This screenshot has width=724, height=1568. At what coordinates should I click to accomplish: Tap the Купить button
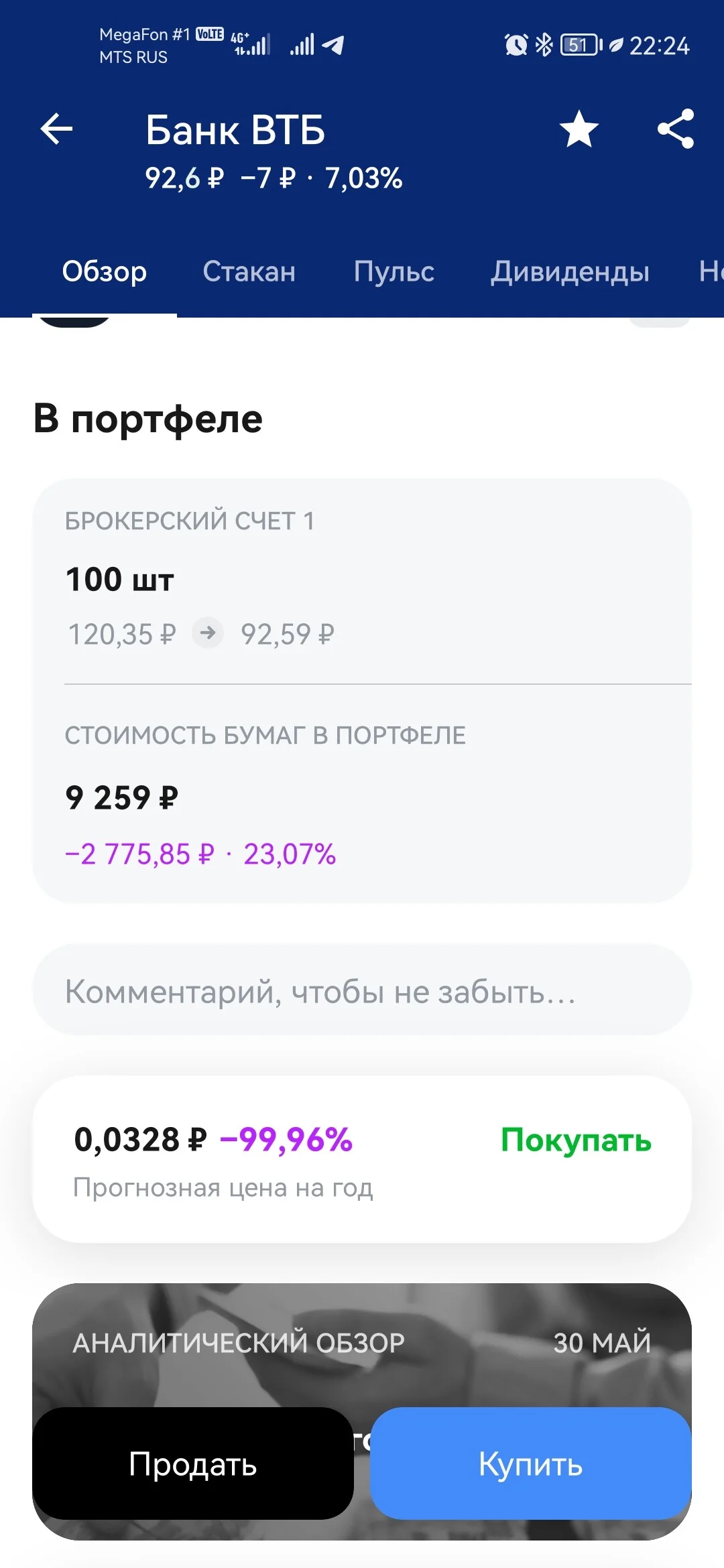point(531,1463)
